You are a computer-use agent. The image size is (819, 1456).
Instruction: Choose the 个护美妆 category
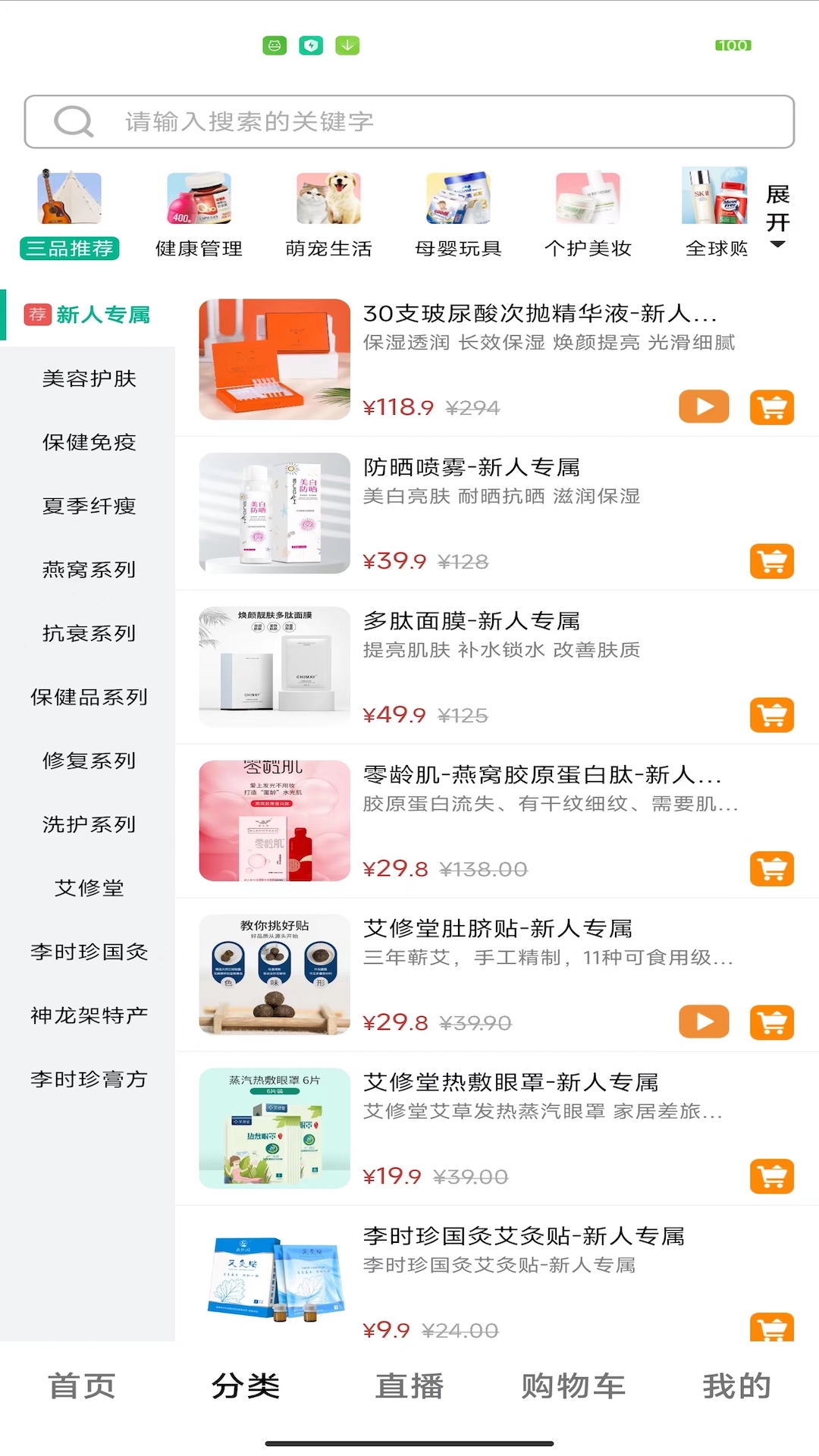point(588,215)
